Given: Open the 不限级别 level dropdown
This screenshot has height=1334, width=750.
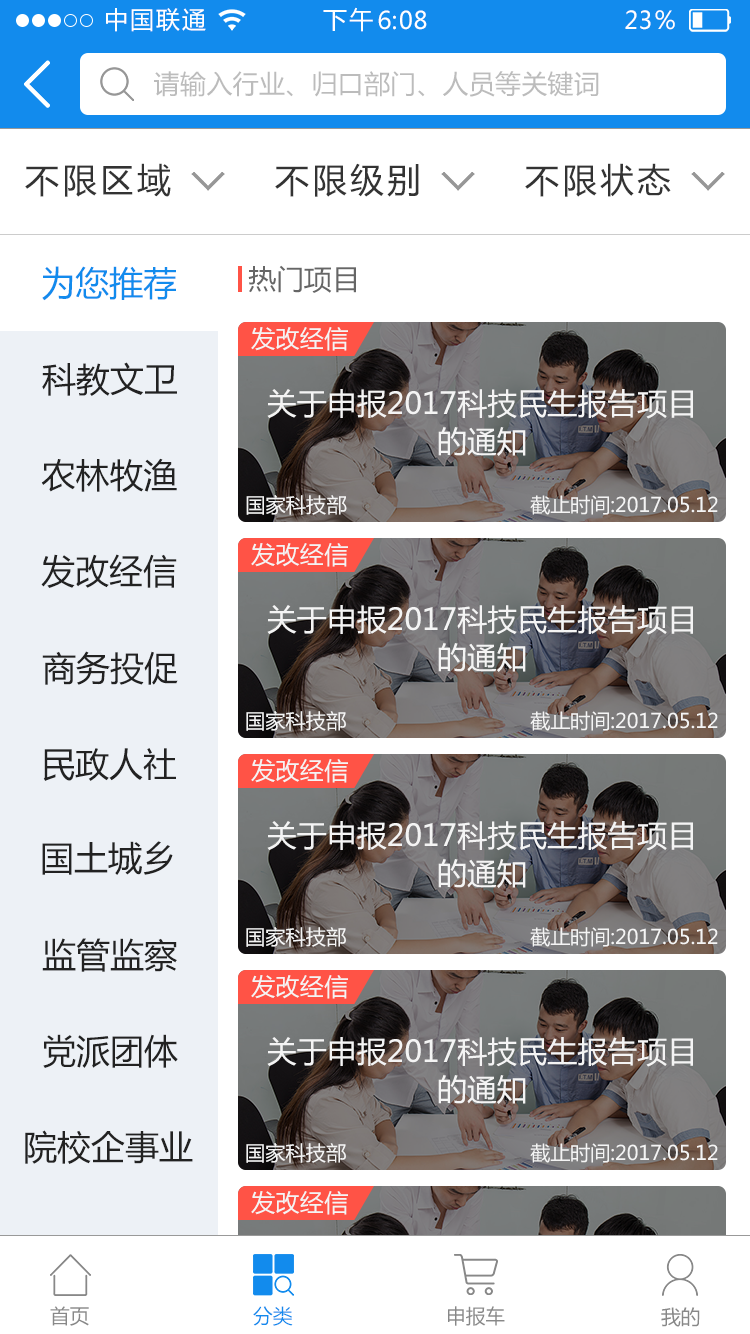Looking at the screenshot, I should [x=374, y=181].
